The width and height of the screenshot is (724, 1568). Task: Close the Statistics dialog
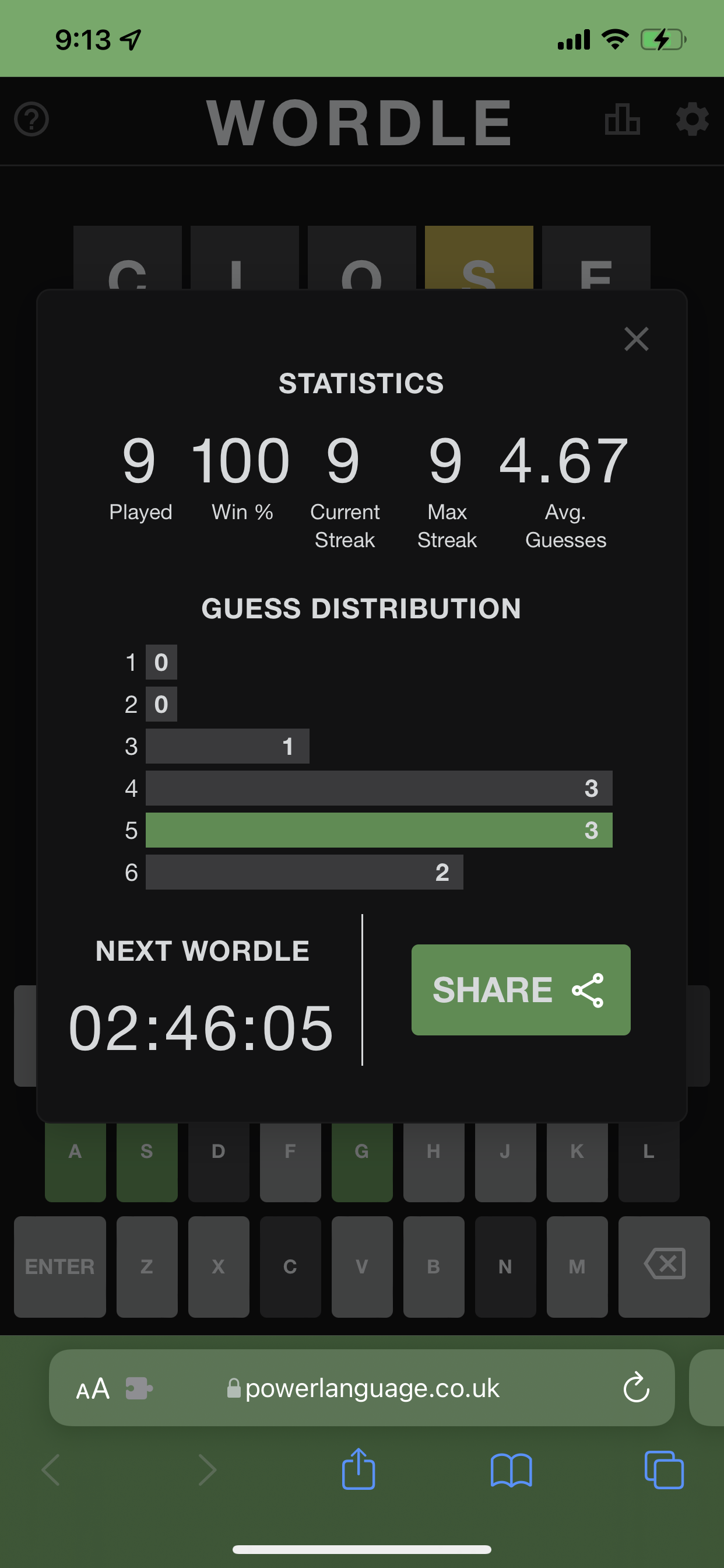coord(636,339)
